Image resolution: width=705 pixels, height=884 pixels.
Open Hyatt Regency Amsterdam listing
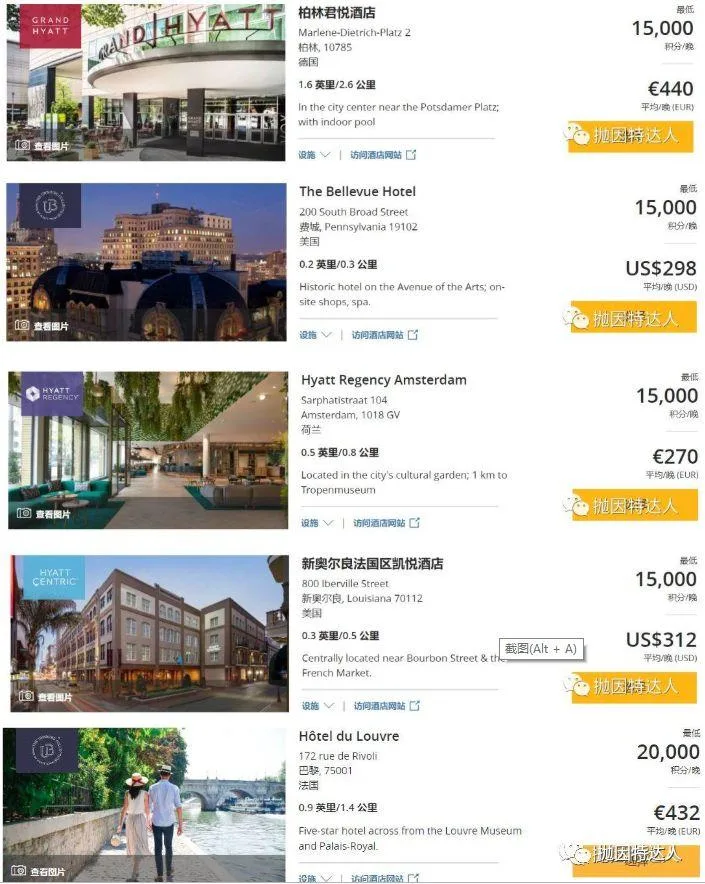click(x=383, y=380)
